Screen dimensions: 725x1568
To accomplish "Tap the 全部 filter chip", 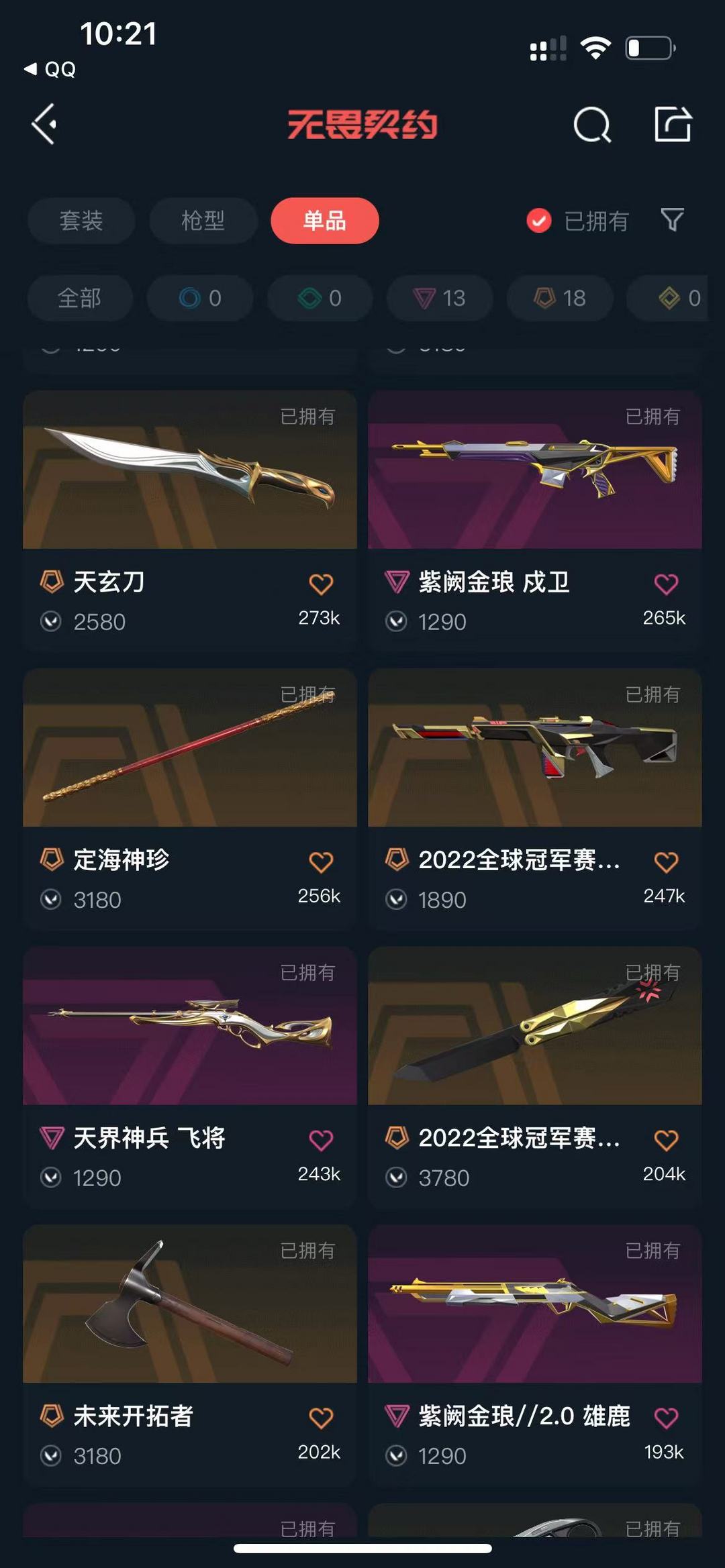I will [x=79, y=299].
